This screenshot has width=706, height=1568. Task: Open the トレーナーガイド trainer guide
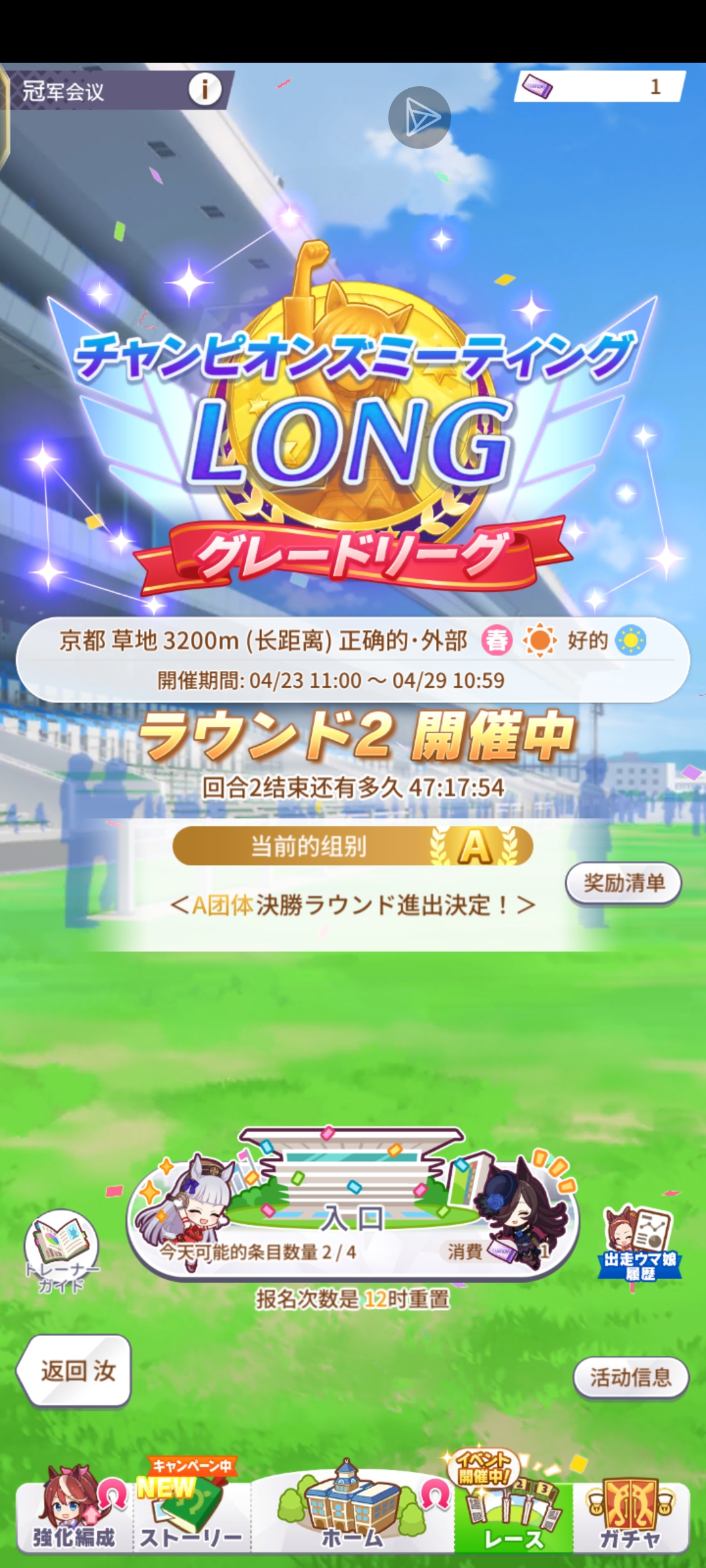61,1249
